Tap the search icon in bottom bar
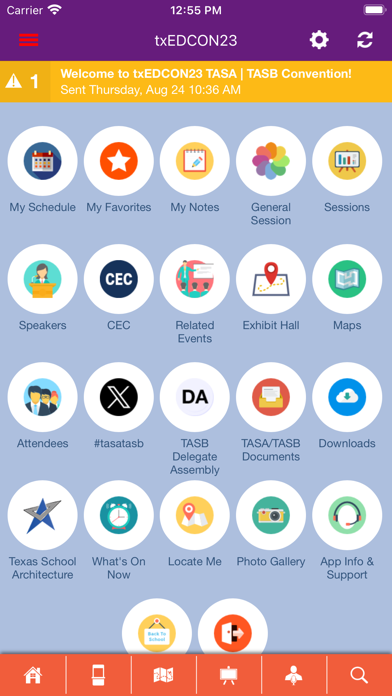Image resolution: width=392 pixels, height=696 pixels. (x=359, y=675)
